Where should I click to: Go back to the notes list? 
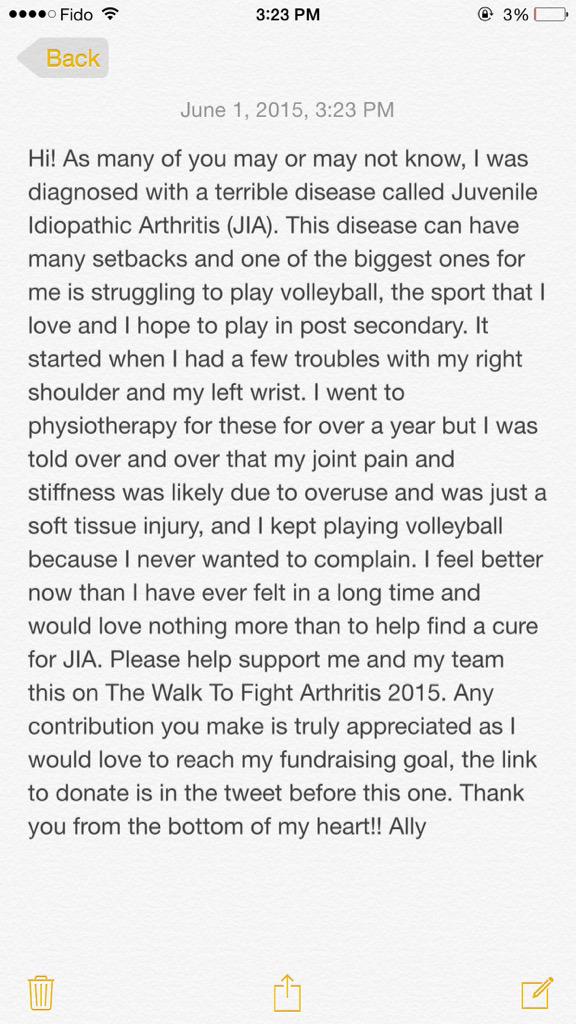[63, 58]
